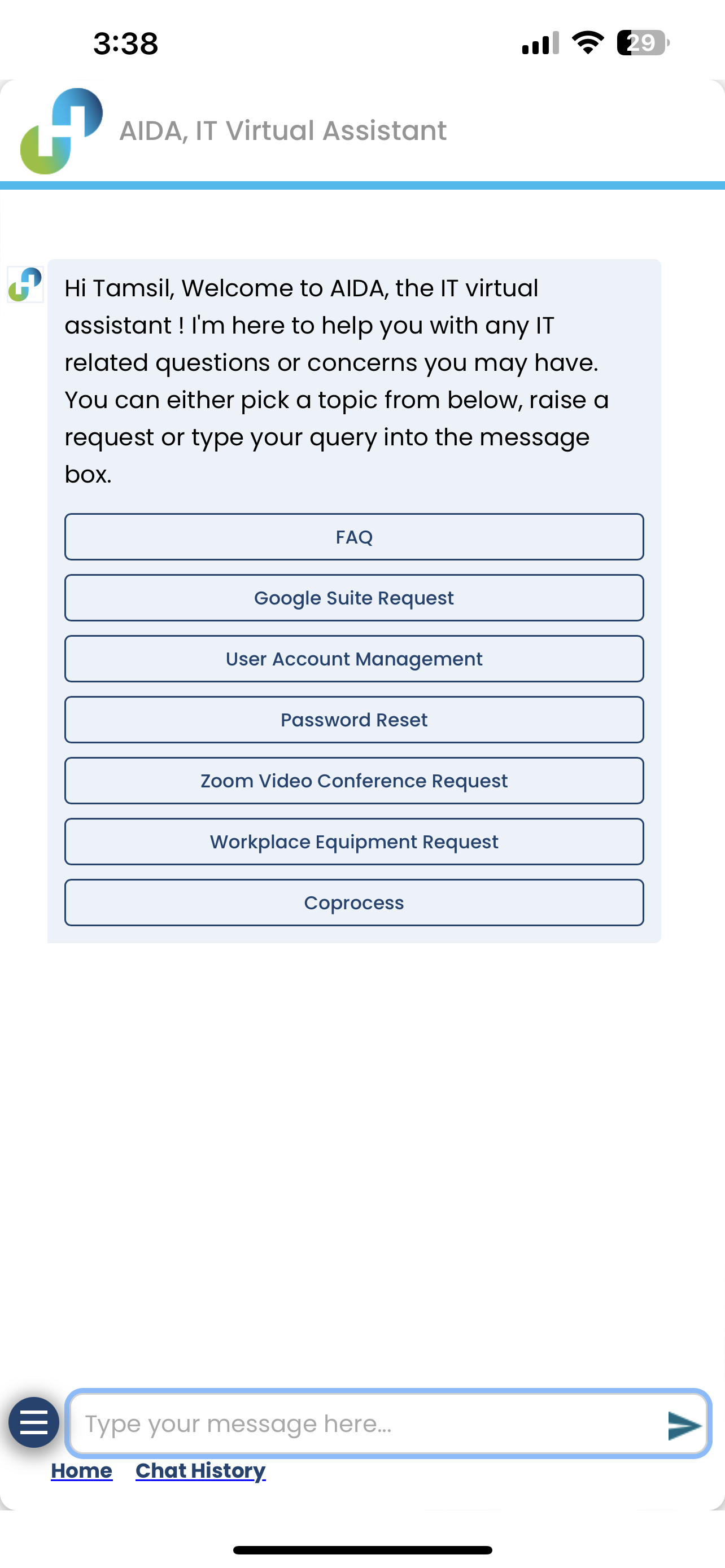
Task: Tap the send arrow icon
Action: [x=684, y=1426]
